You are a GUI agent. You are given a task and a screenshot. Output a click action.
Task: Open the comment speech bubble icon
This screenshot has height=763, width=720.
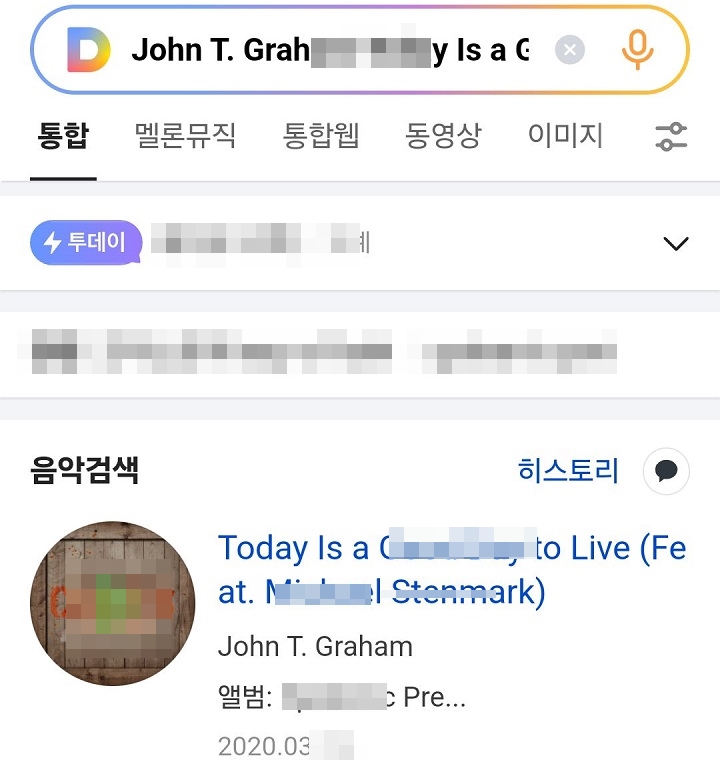[x=668, y=470]
